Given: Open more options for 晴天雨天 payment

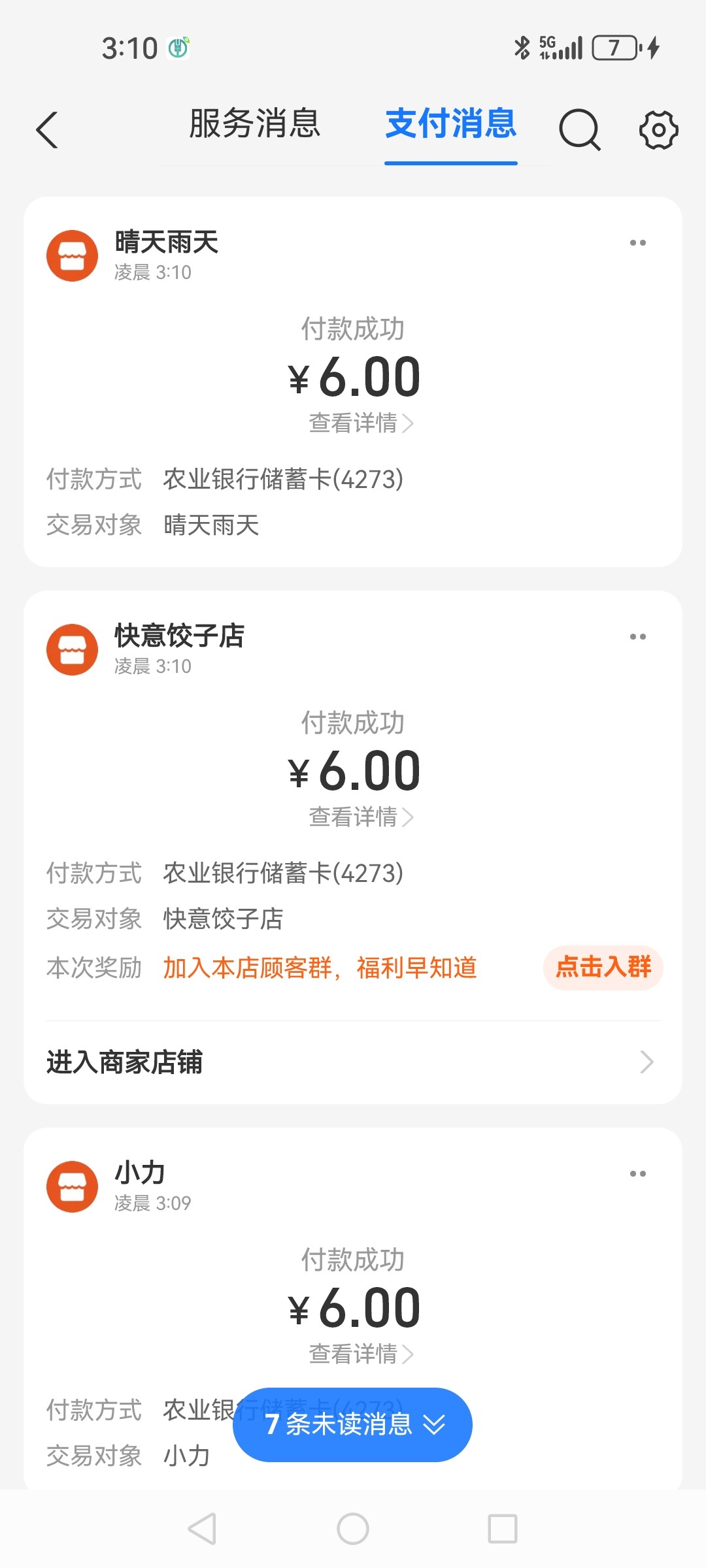Looking at the screenshot, I should coord(637,243).
